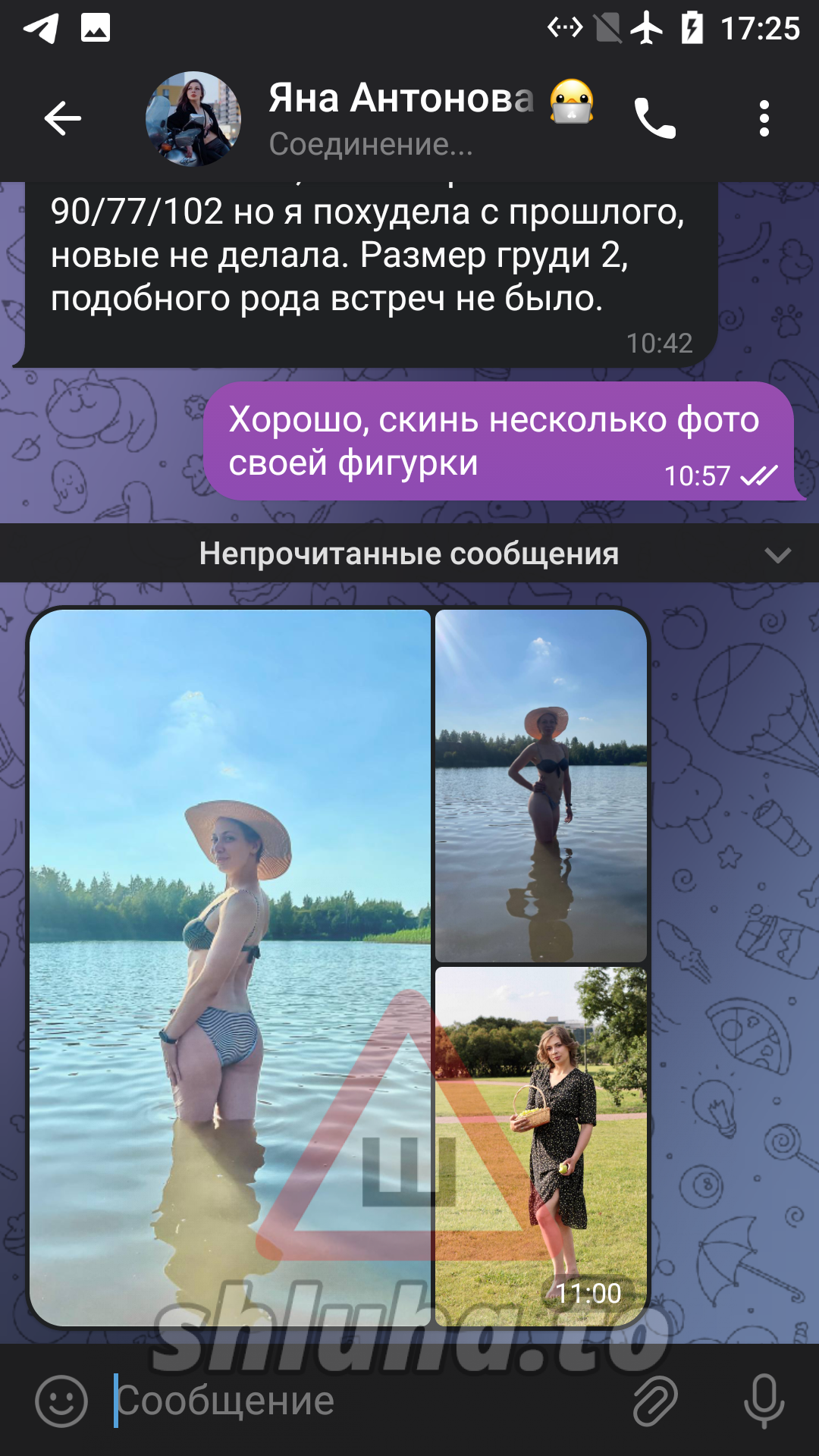Viewport: 819px width, 1456px height.
Task: Attach a file with the paperclip
Action: point(655,1401)
